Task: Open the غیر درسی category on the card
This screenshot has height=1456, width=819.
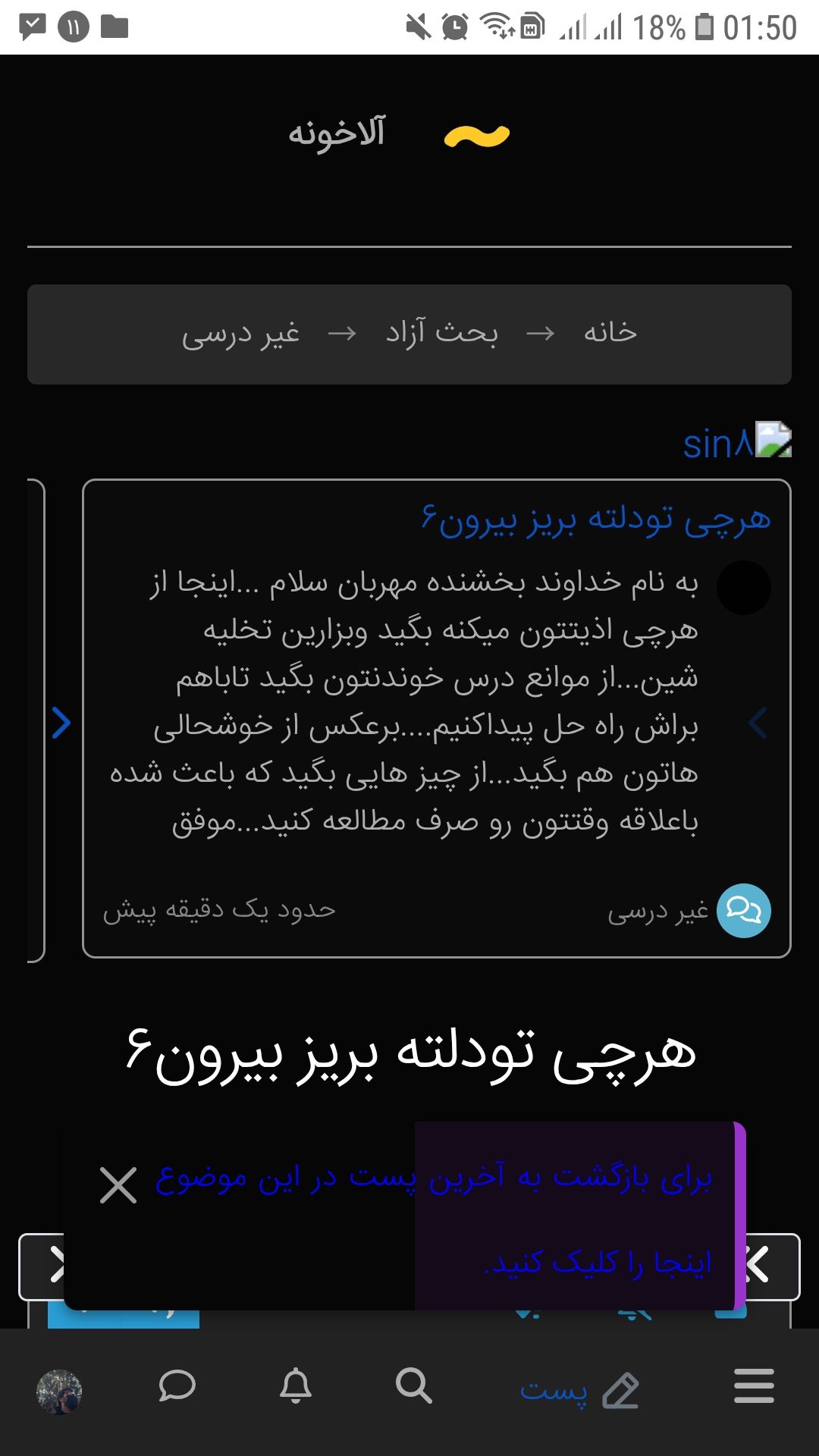Action: click(658, 911)
